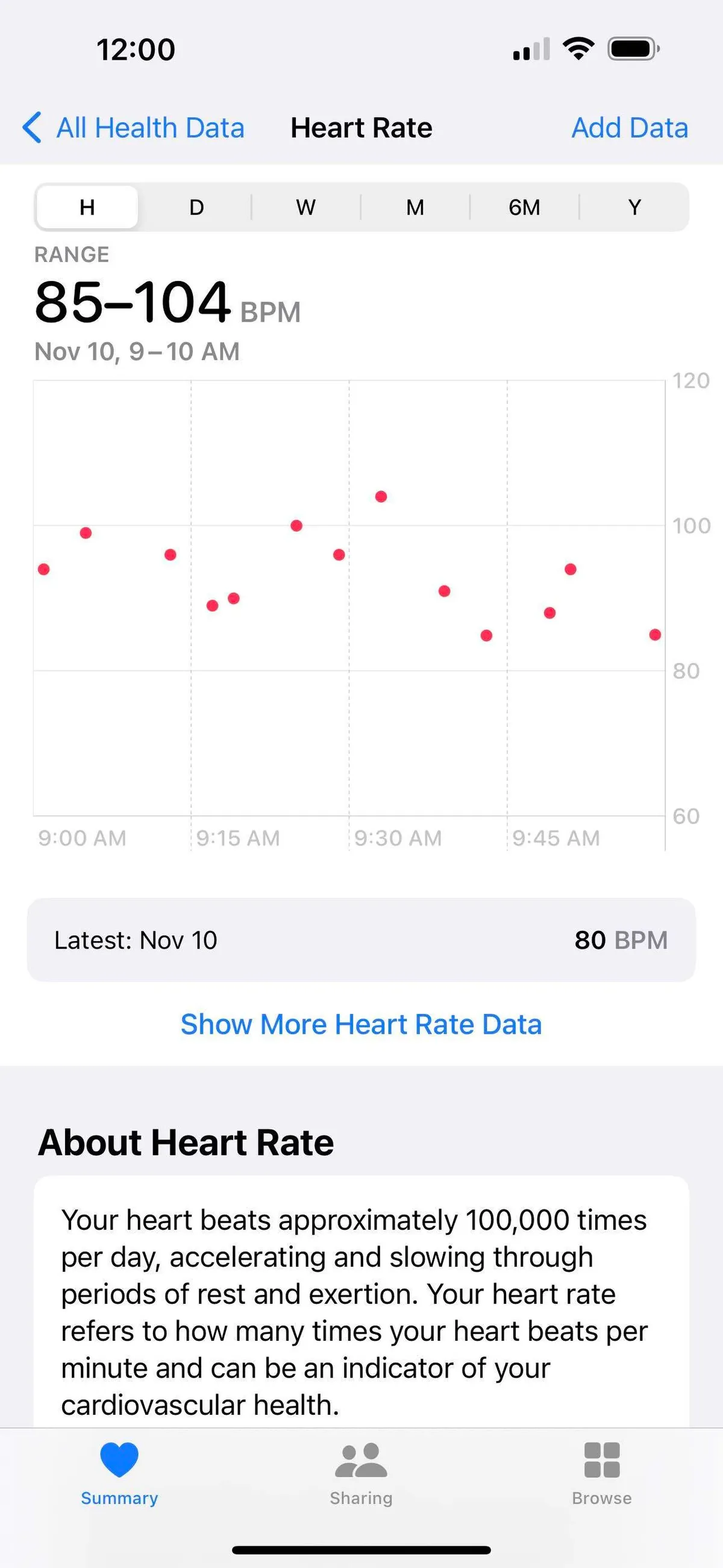Switch chart to the W week view
The width and height of the screenshot is (723, 1568).
(305, 207)
